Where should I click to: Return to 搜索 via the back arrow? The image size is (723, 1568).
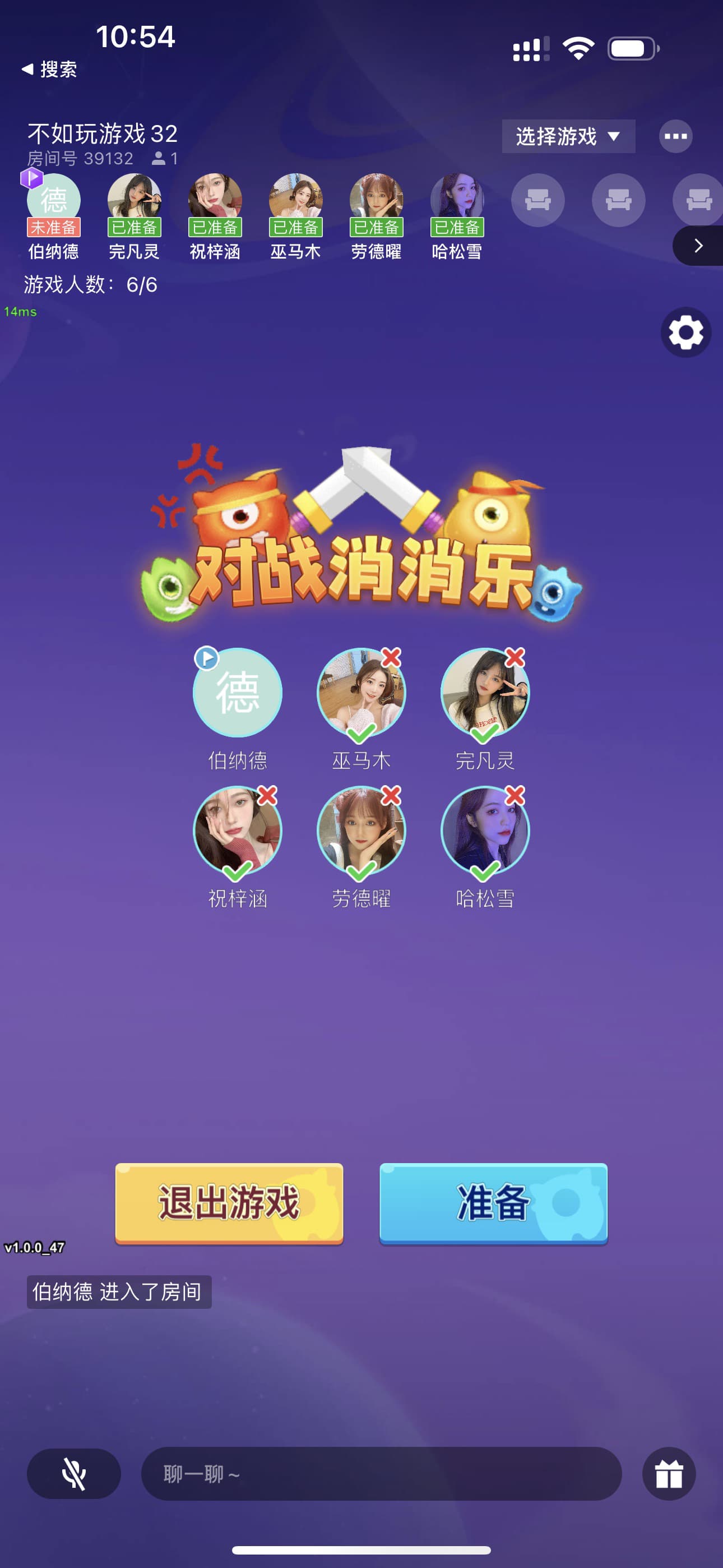[49, 70]
